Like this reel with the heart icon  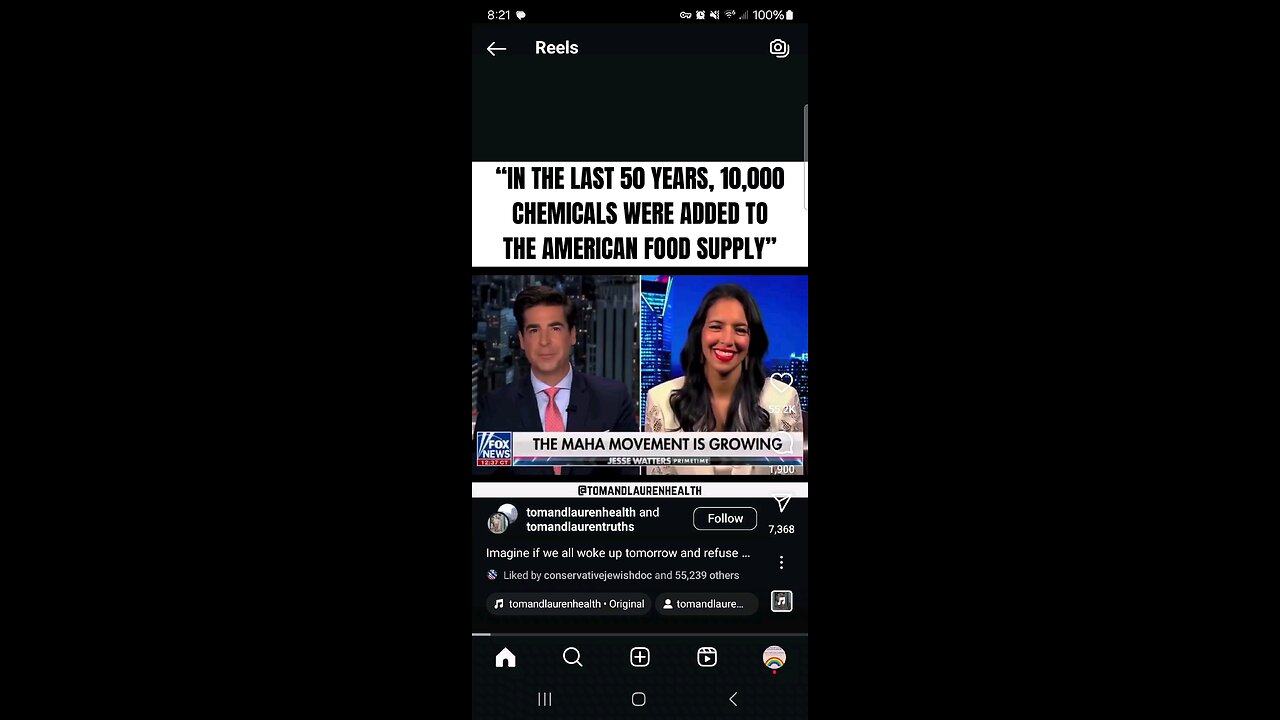pos(781,383)
